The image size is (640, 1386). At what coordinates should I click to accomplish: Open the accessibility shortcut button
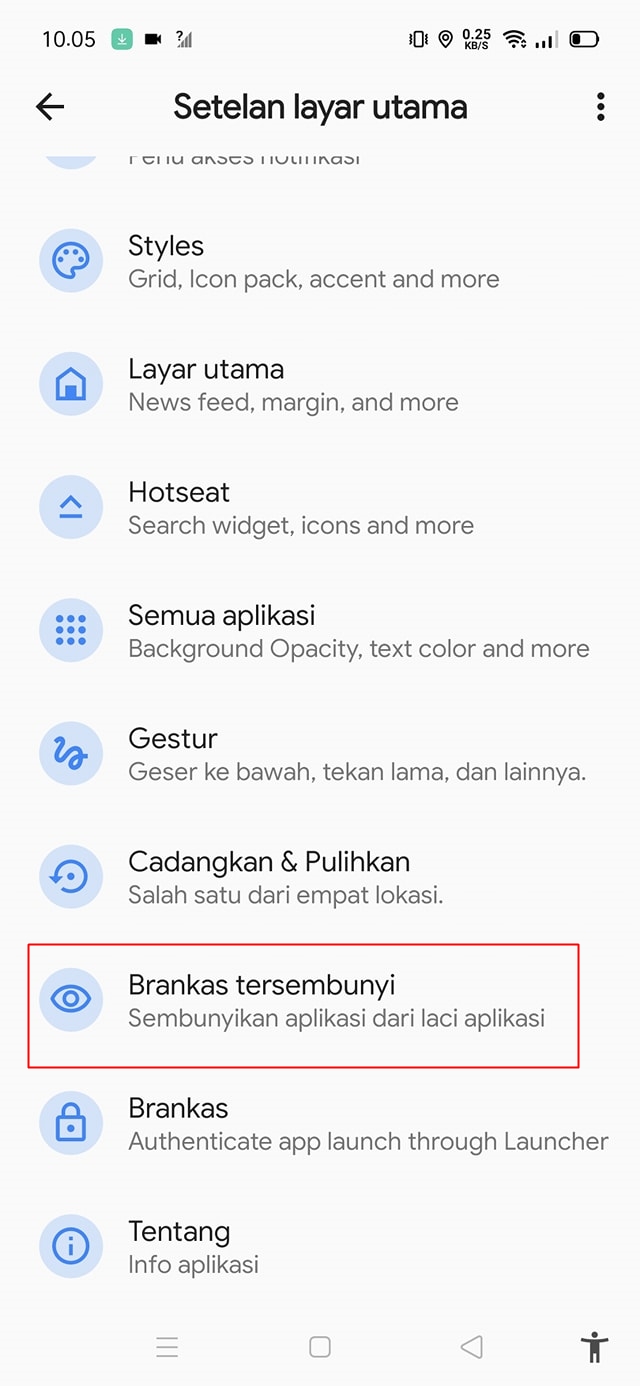[594, 1347]
